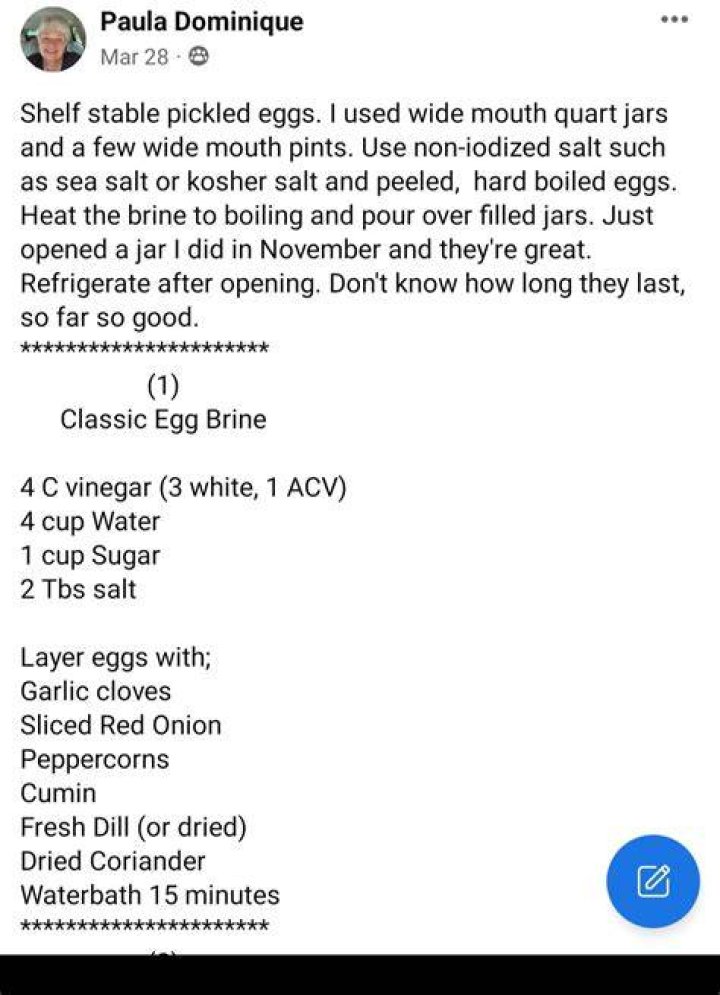
Task: Tap the Paula Dominique author name
Action: pos(202,22)
